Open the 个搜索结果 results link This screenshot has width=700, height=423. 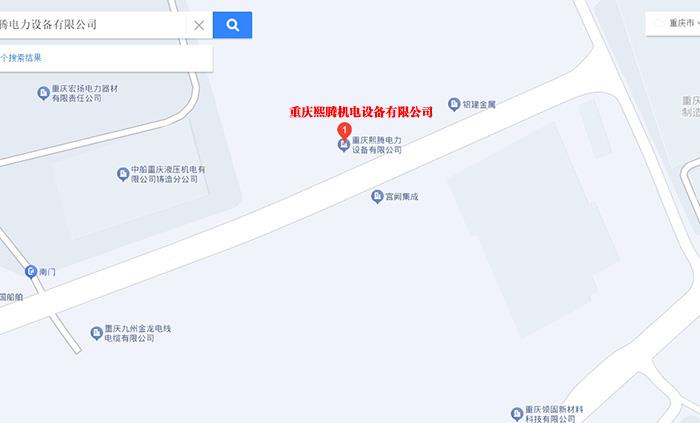pos(22,58)
